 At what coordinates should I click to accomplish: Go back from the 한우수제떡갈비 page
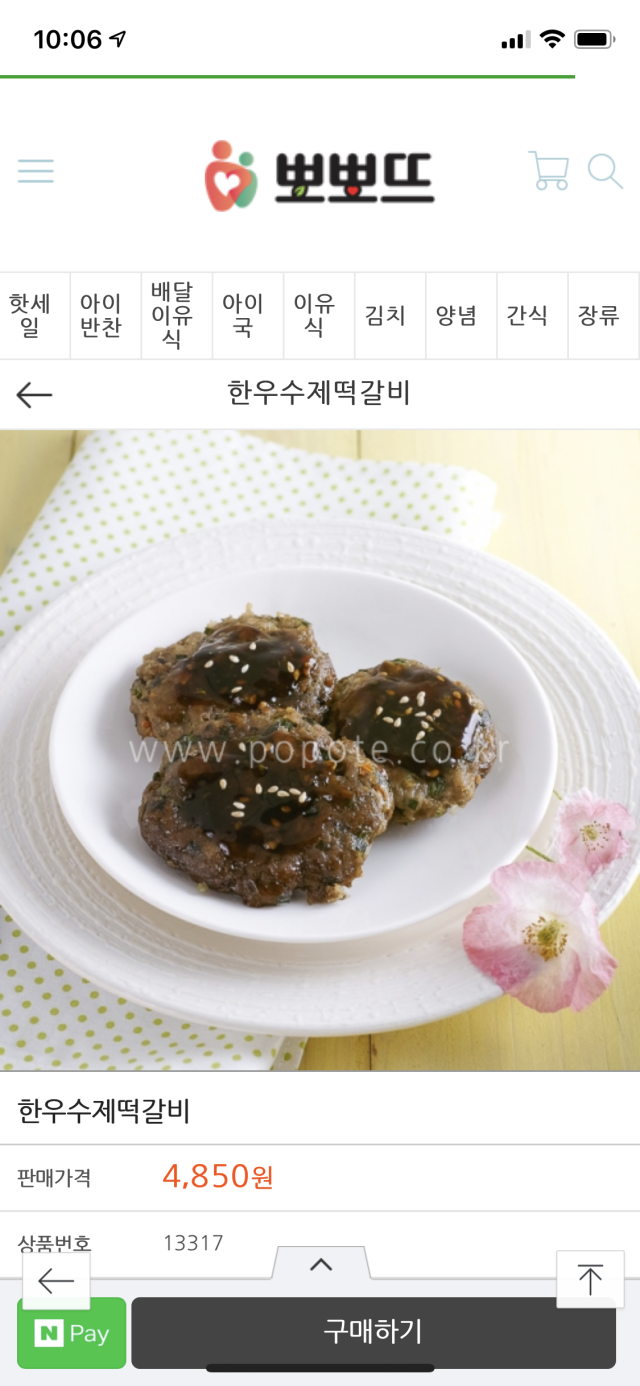[34, 395]
